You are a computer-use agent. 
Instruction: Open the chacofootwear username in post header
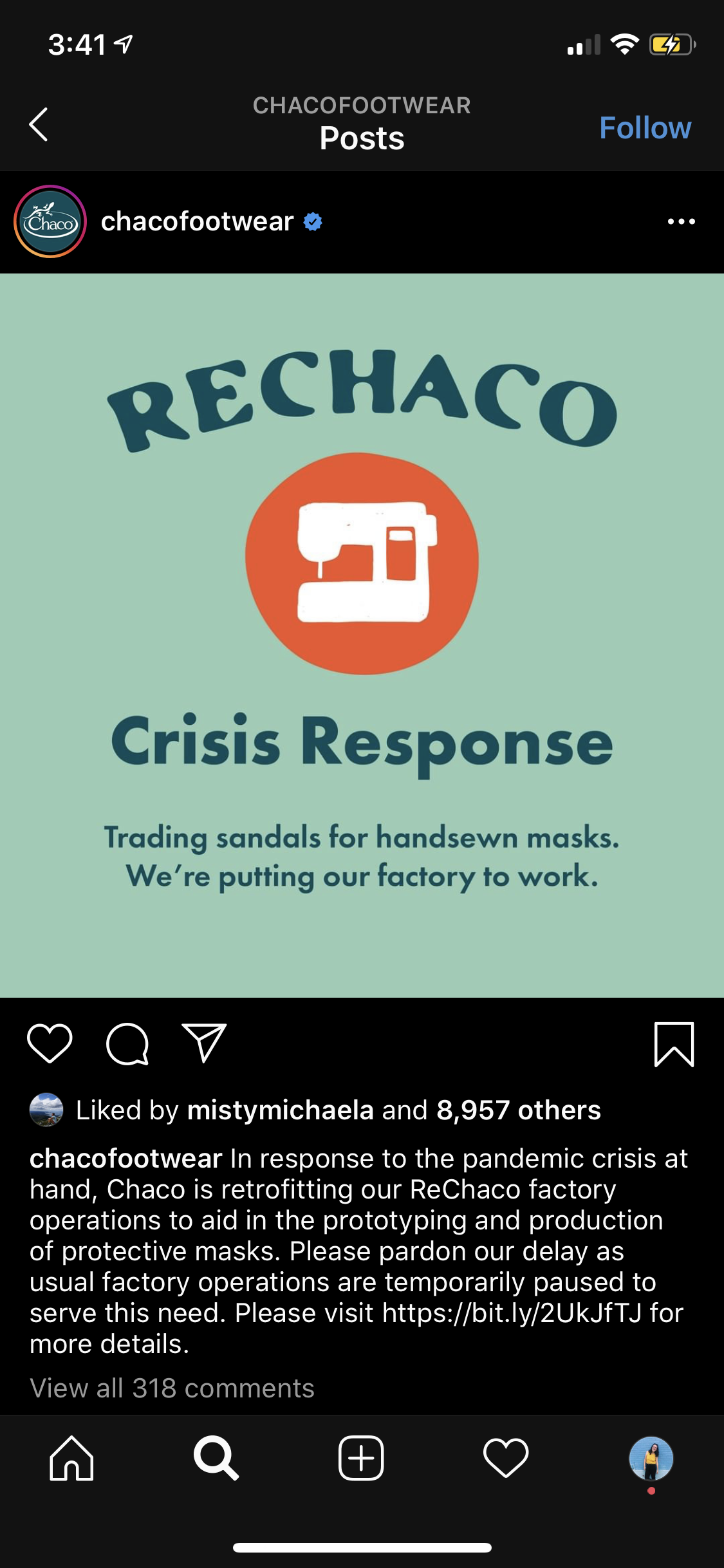coord(197,221)
